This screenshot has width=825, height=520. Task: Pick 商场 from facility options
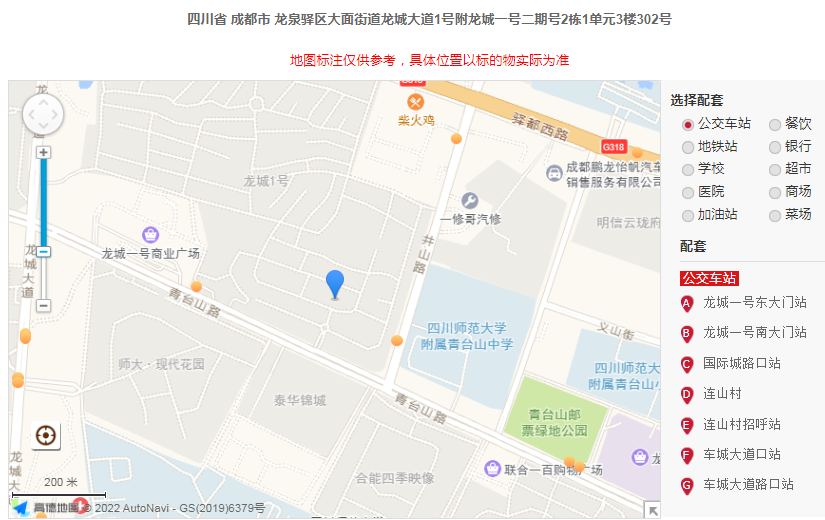pyautogui.click(x=775, y=192)
